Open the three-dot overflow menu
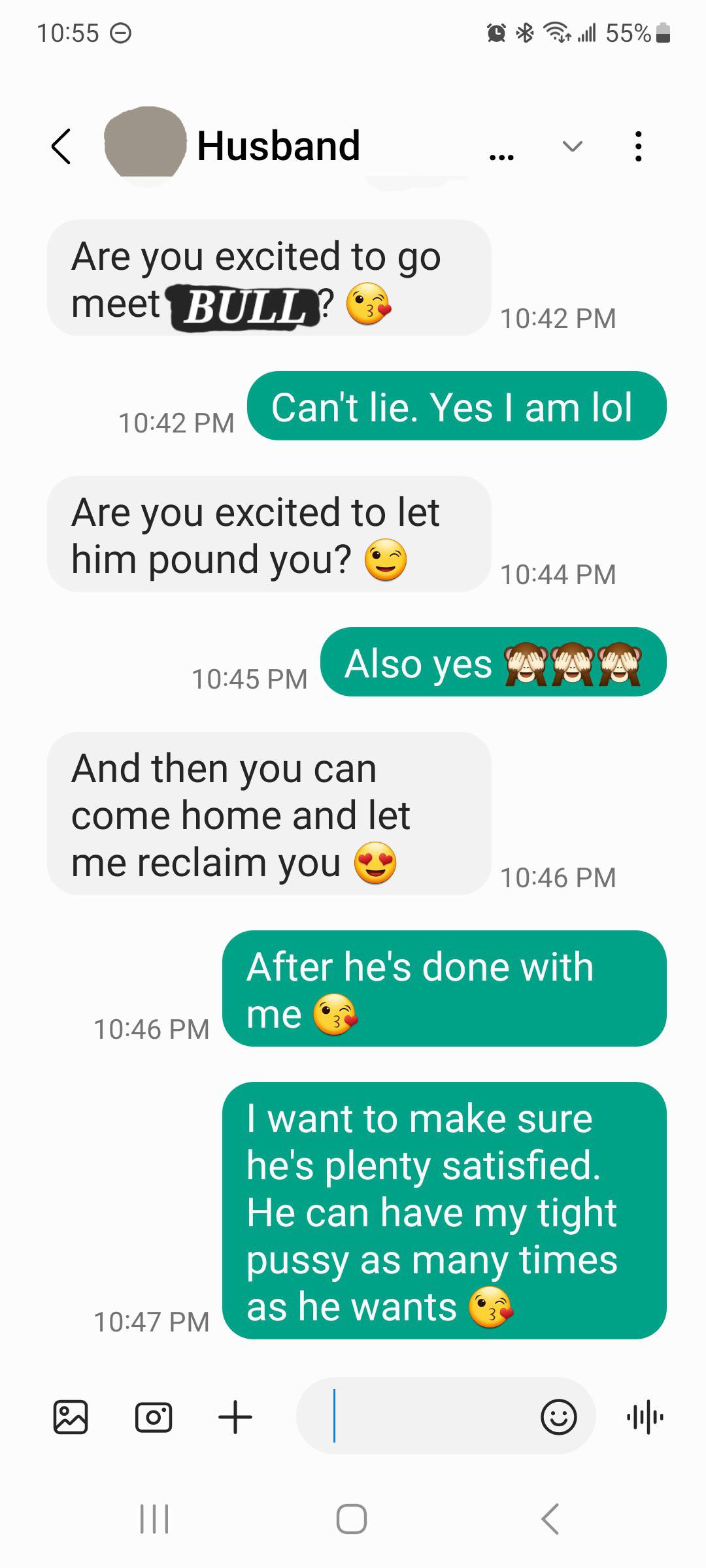This screenshot has height=1568, width=706. point(639,146)
